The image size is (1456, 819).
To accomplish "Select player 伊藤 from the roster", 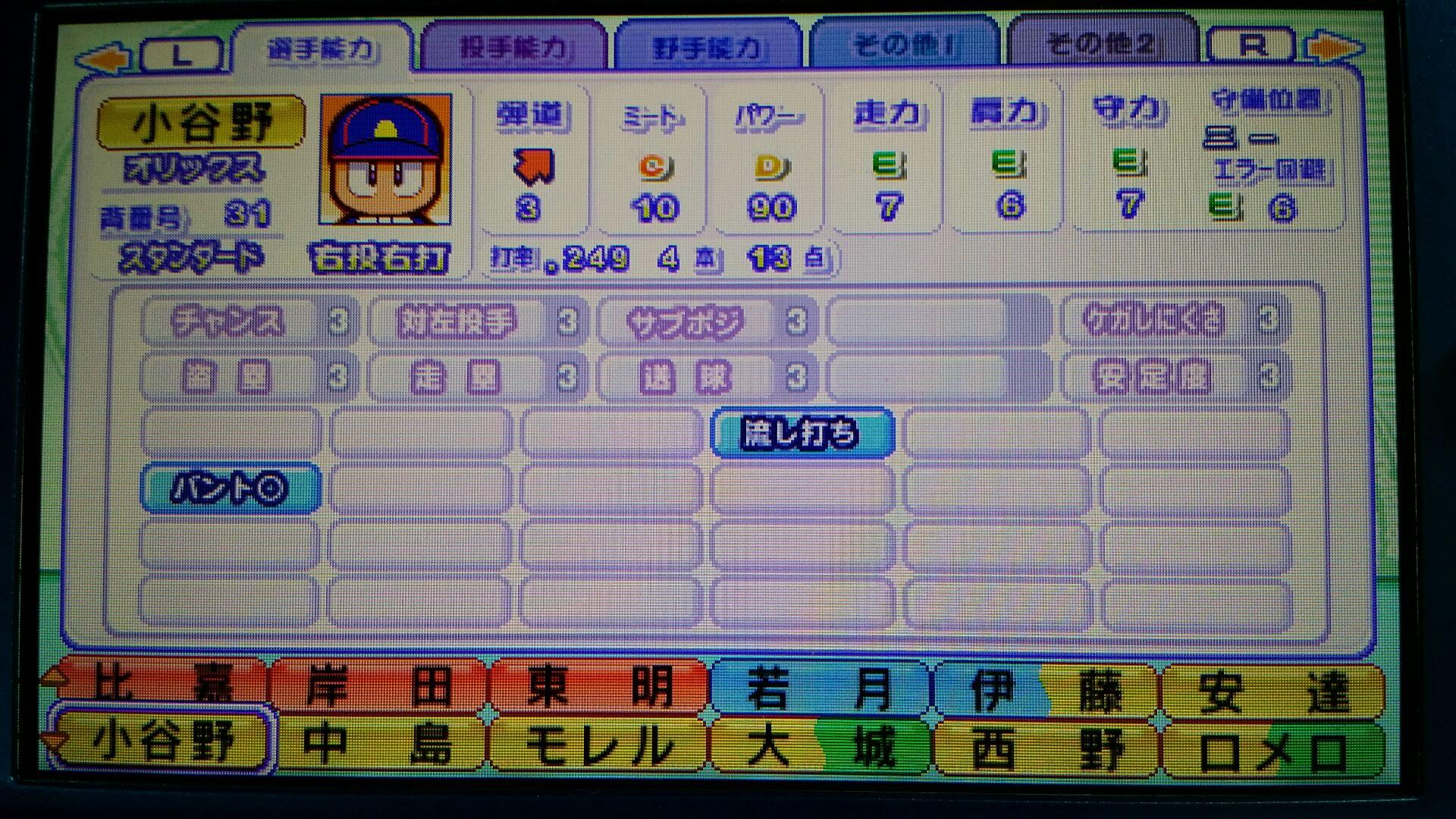I will [1046, 690].
